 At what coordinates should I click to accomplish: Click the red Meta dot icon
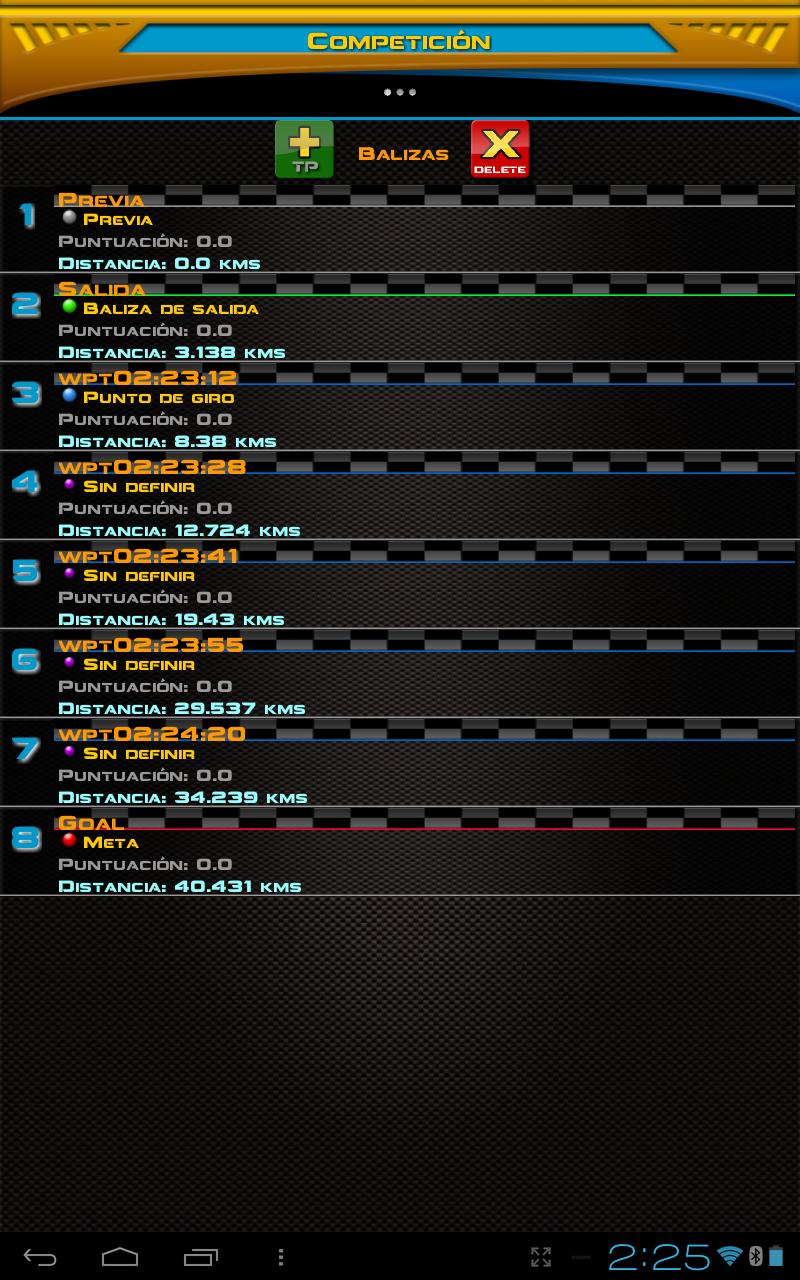66,841
